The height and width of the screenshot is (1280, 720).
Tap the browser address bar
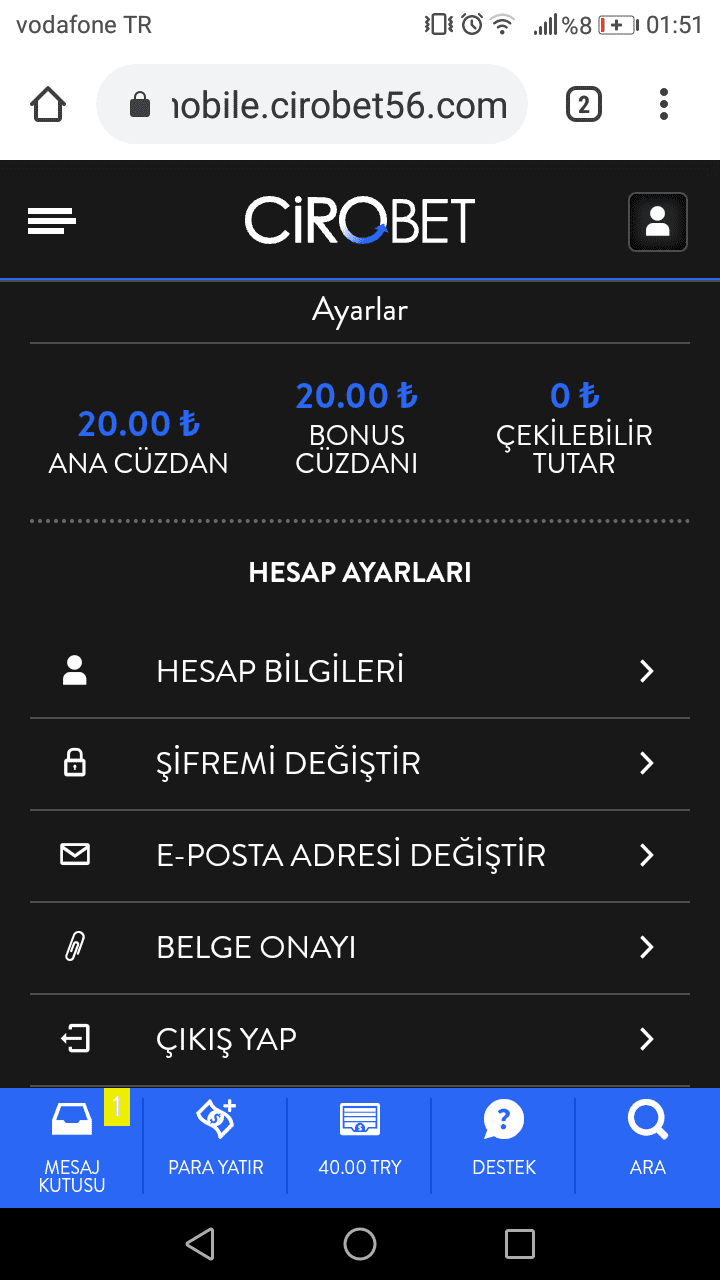click(312, 105)
